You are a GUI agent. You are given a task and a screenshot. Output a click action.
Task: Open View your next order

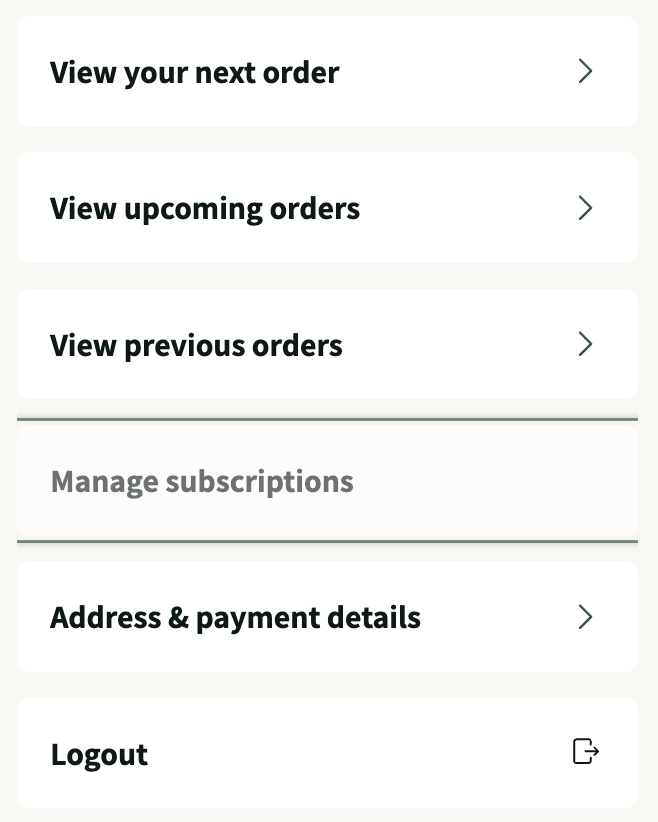(327, 72)
